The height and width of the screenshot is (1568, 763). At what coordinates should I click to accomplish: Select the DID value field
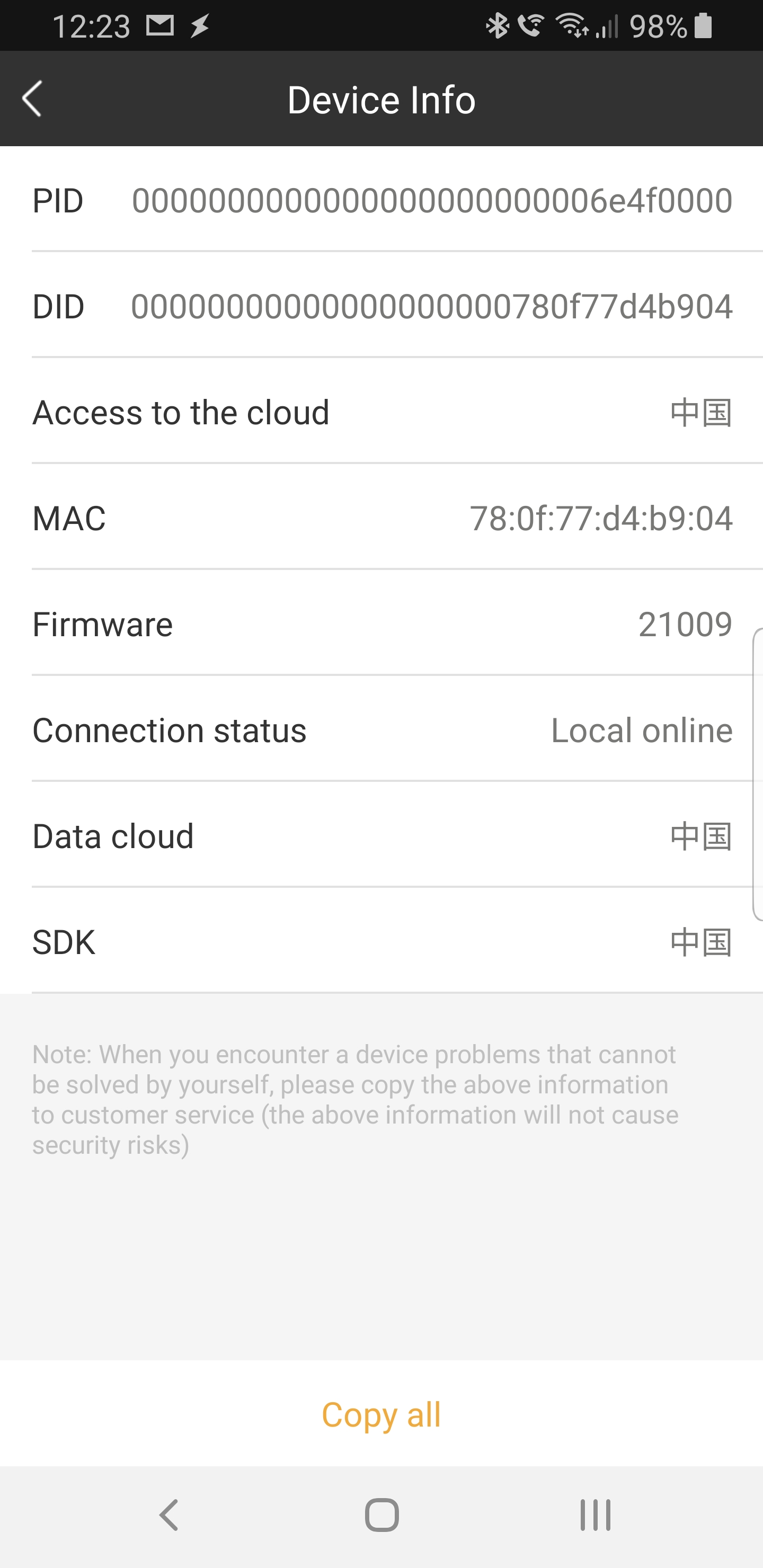432,307
